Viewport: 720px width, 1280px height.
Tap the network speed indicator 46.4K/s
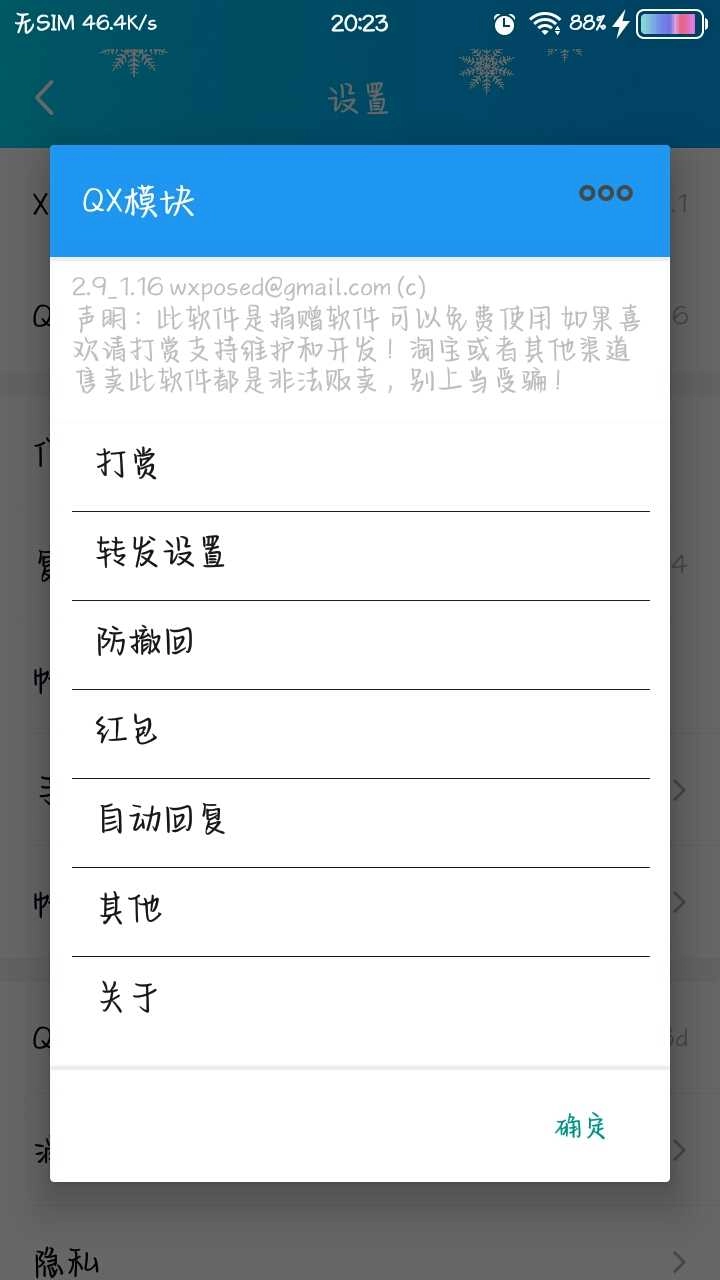(118, 22)
